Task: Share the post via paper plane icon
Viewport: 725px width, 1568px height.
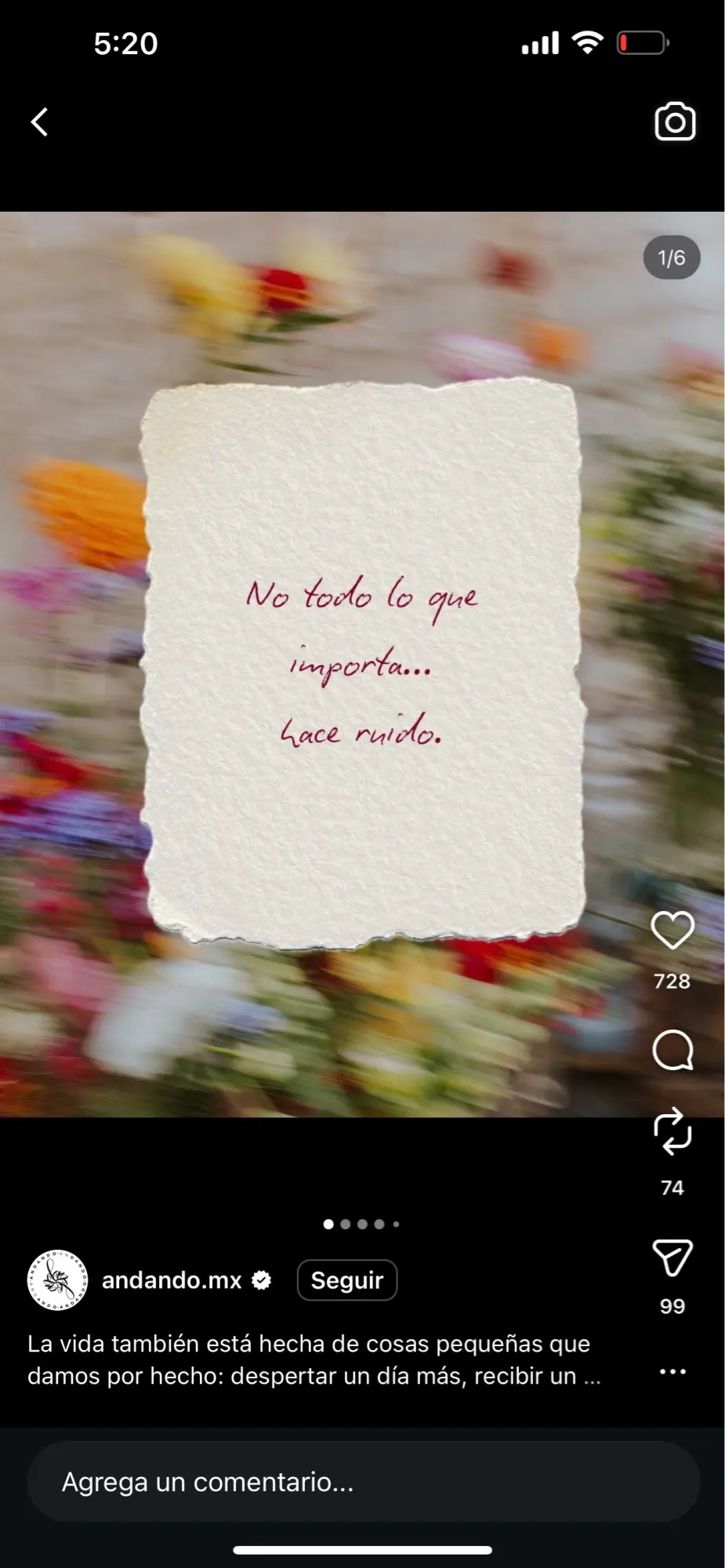Action: 672,1257
